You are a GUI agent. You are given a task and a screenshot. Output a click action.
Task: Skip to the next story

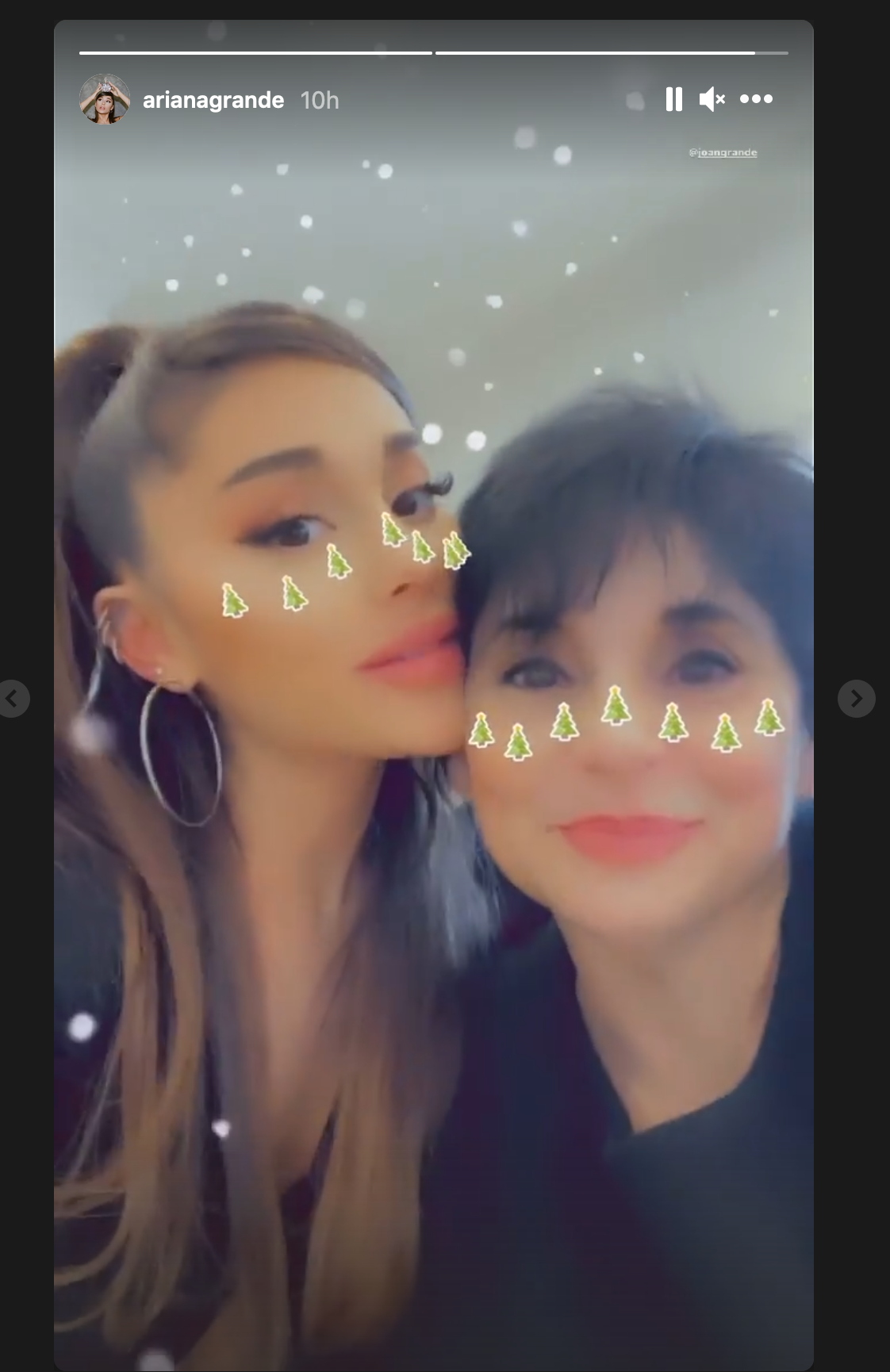[x=856, y=699]
